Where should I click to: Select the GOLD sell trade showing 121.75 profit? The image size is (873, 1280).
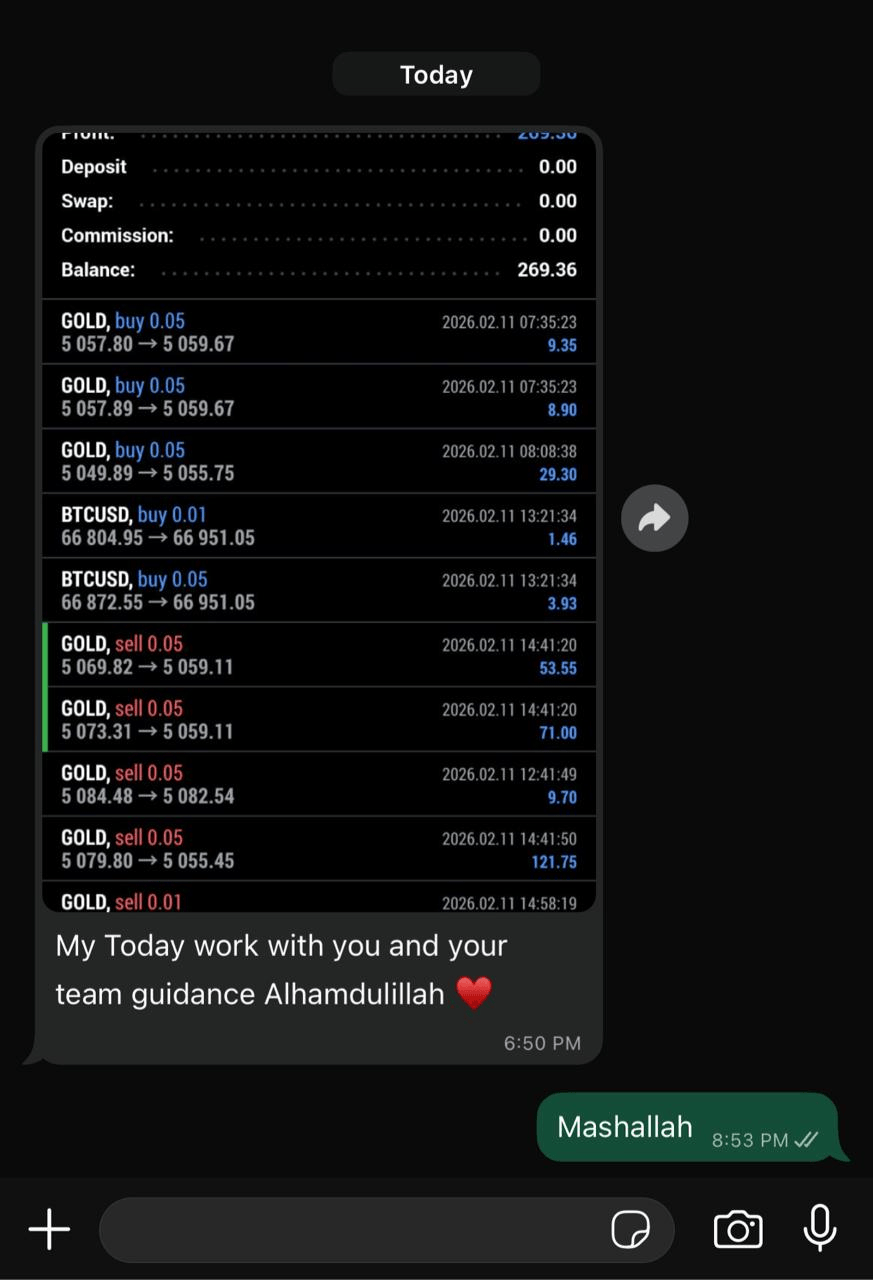(318, 849)
